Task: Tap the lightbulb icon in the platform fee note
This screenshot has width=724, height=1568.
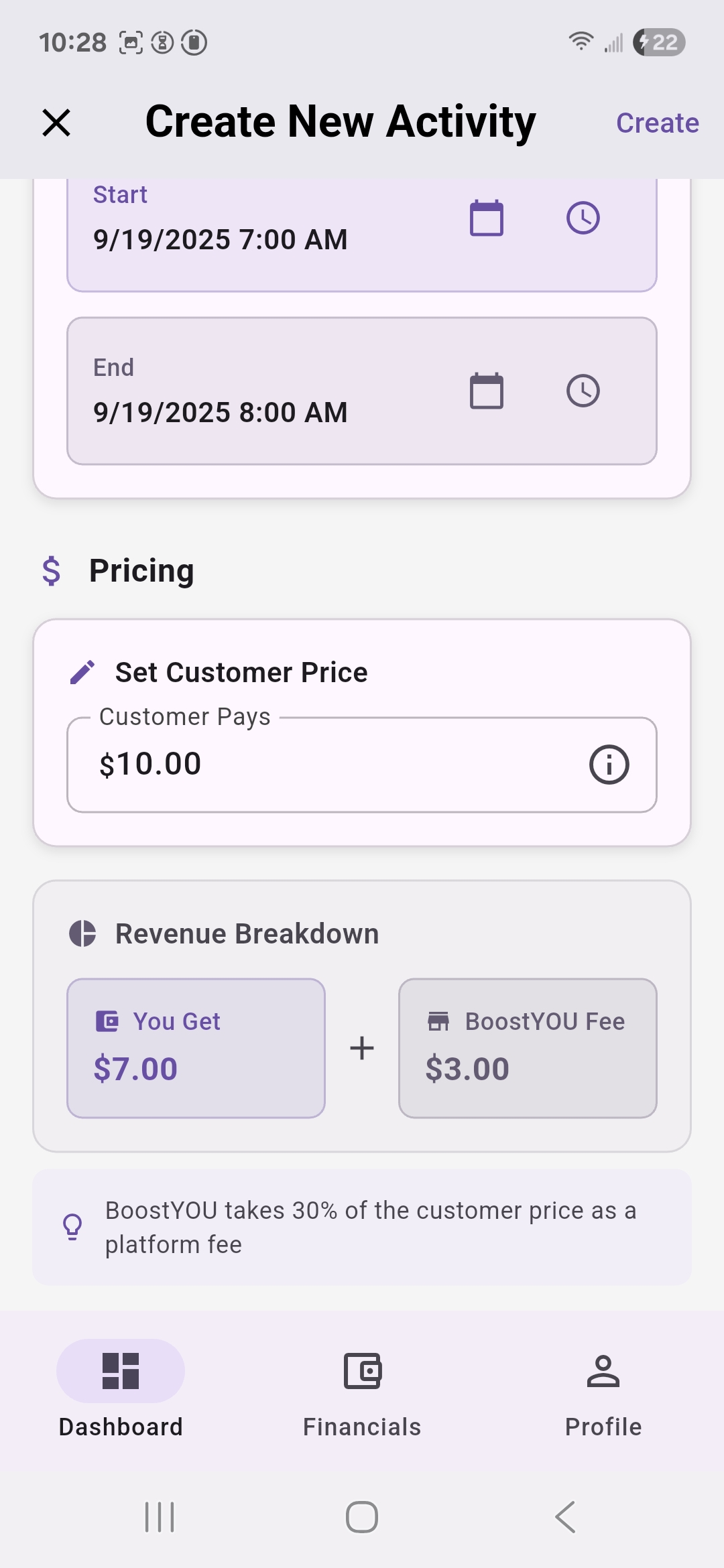Action: click(73, 1226)
